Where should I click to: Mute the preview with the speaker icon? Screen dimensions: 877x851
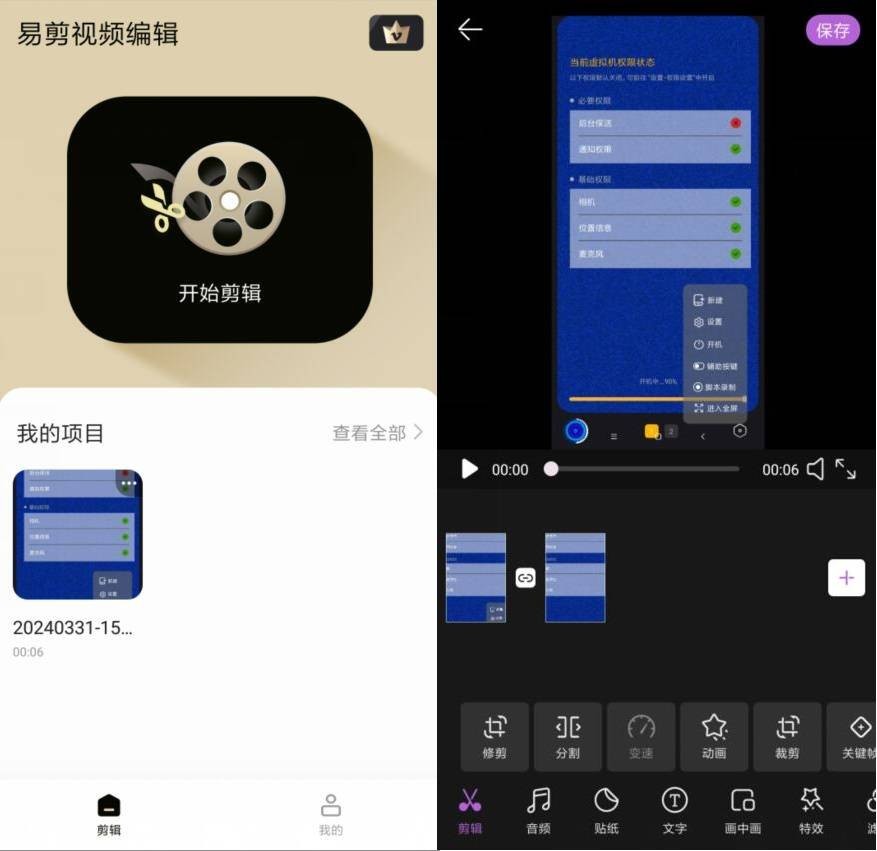tap(815, 469)
